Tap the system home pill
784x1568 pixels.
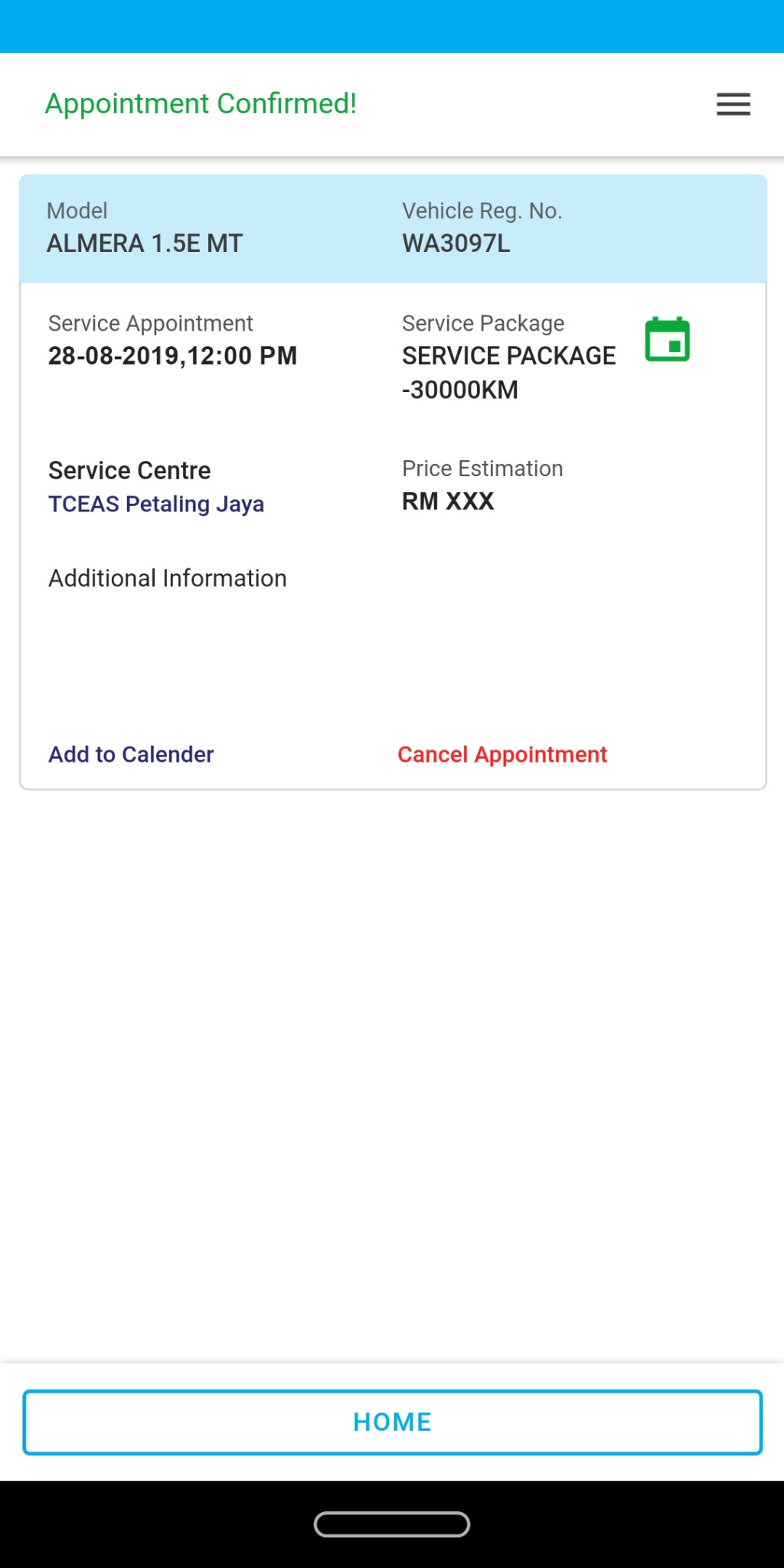tap(392, 1524)
